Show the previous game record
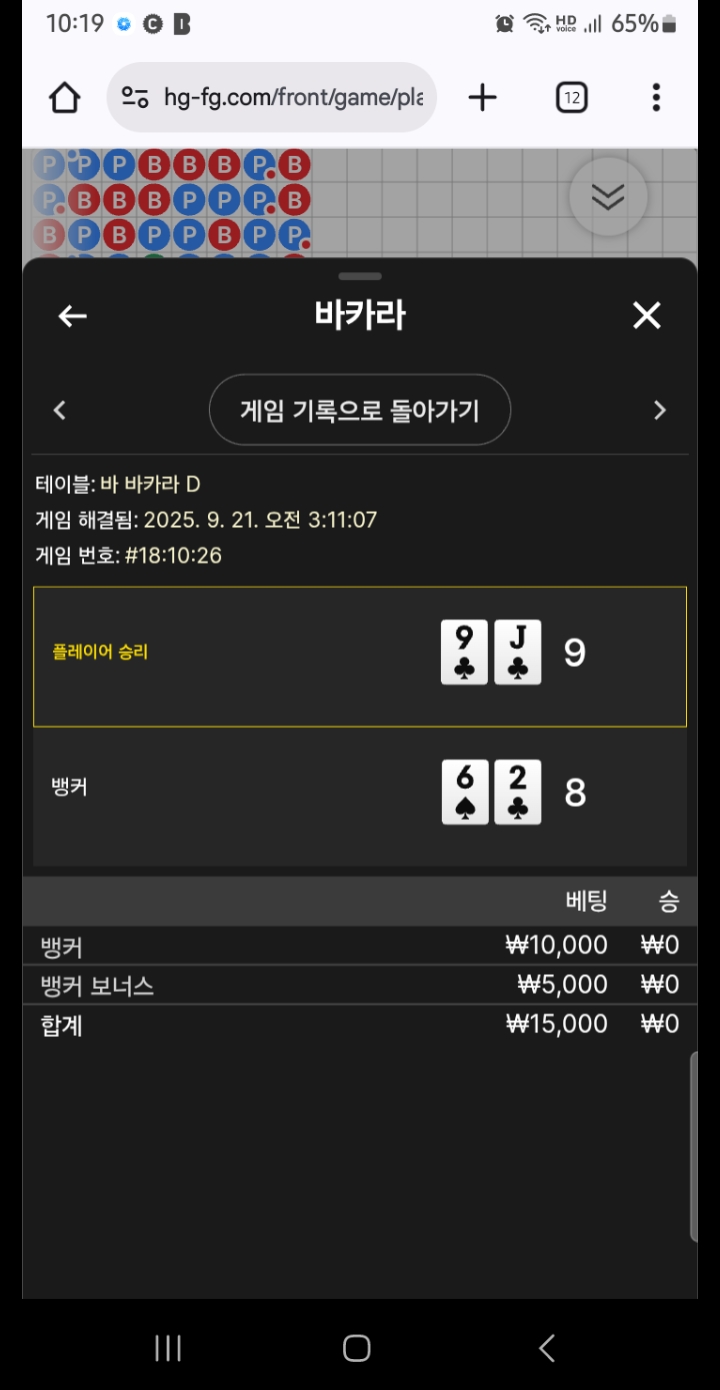 [60, 410]
